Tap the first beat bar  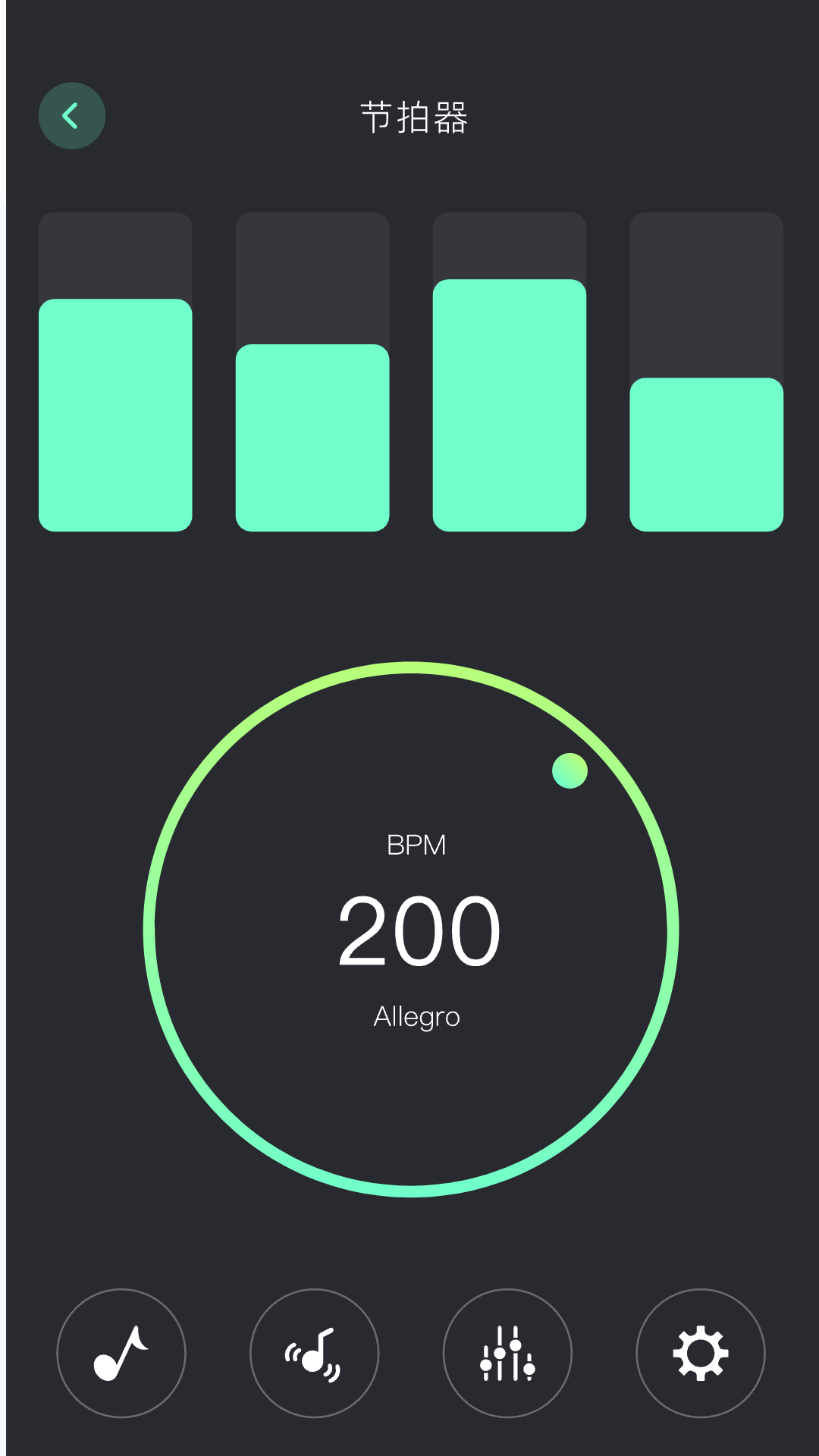(x=115, y=414)
